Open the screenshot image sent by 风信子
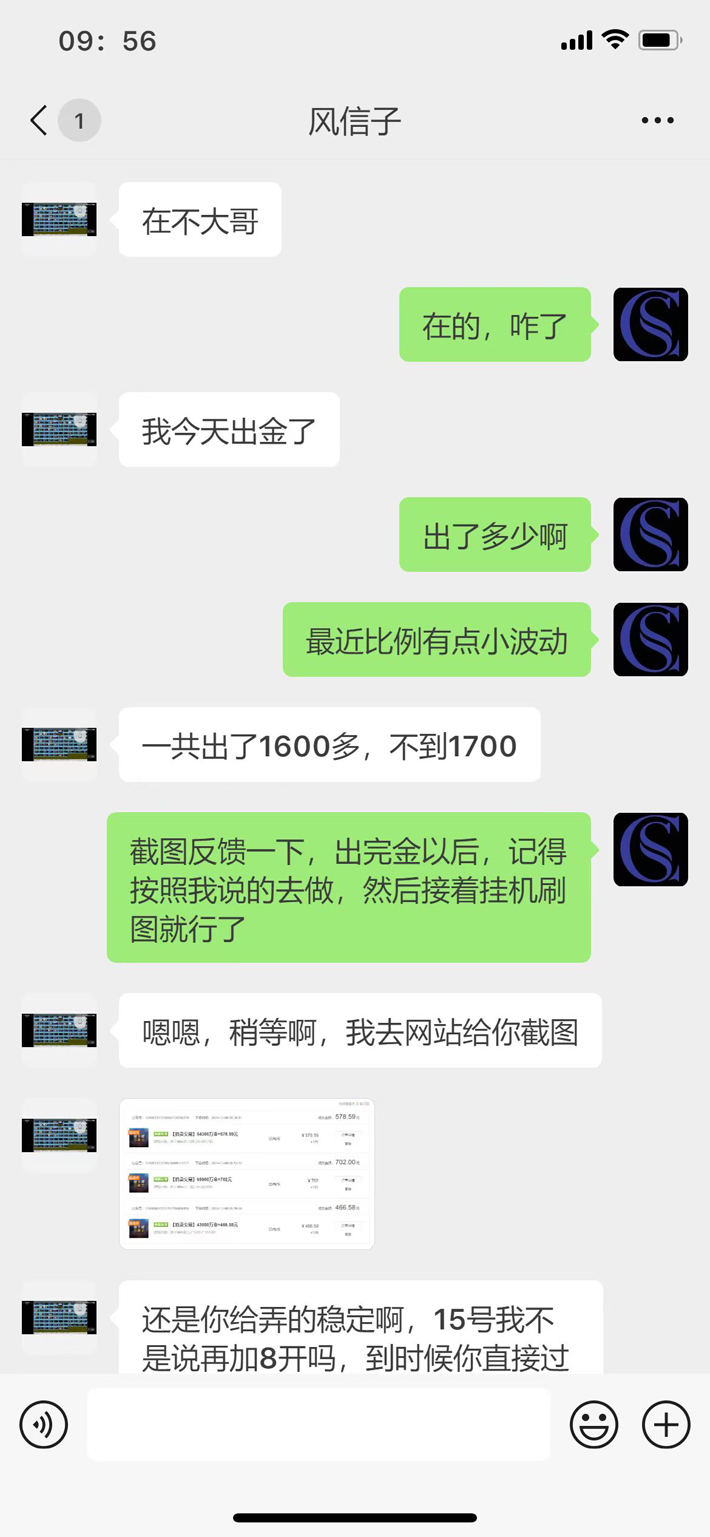The image size is (710, 1537). coord(246,1173)
